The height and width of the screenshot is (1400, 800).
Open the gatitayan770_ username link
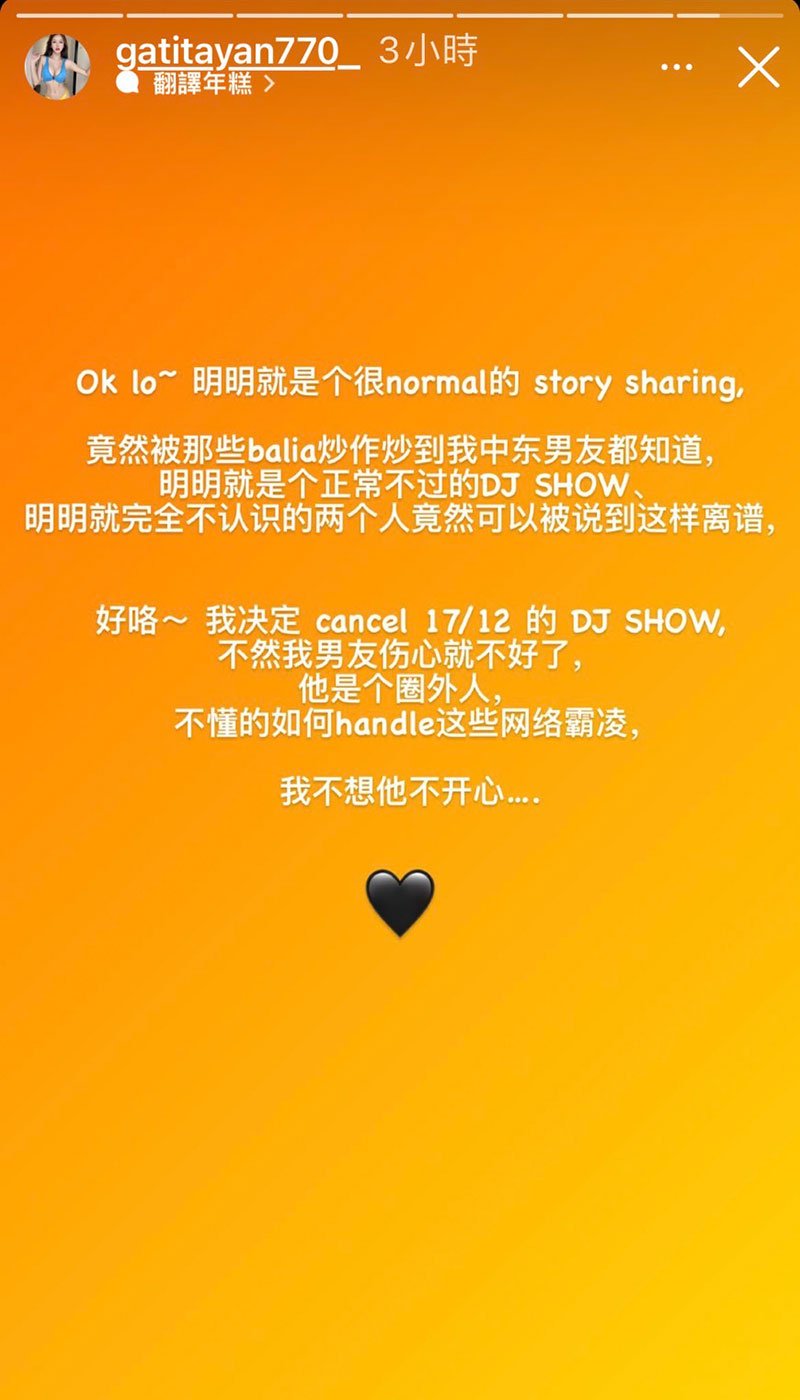tap(238, 52)
